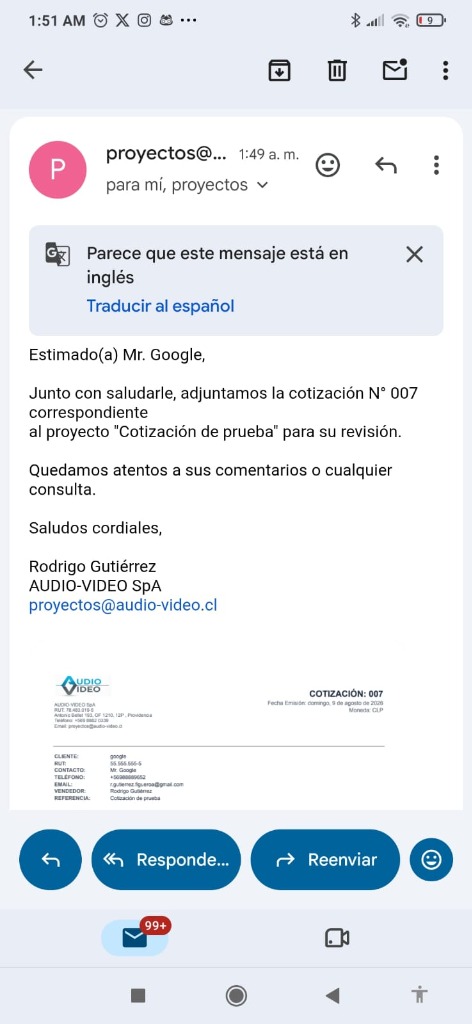The image size is (472, 1024).
Task: Reply using the arrow beside the sender
Action: tap(386, 165)
